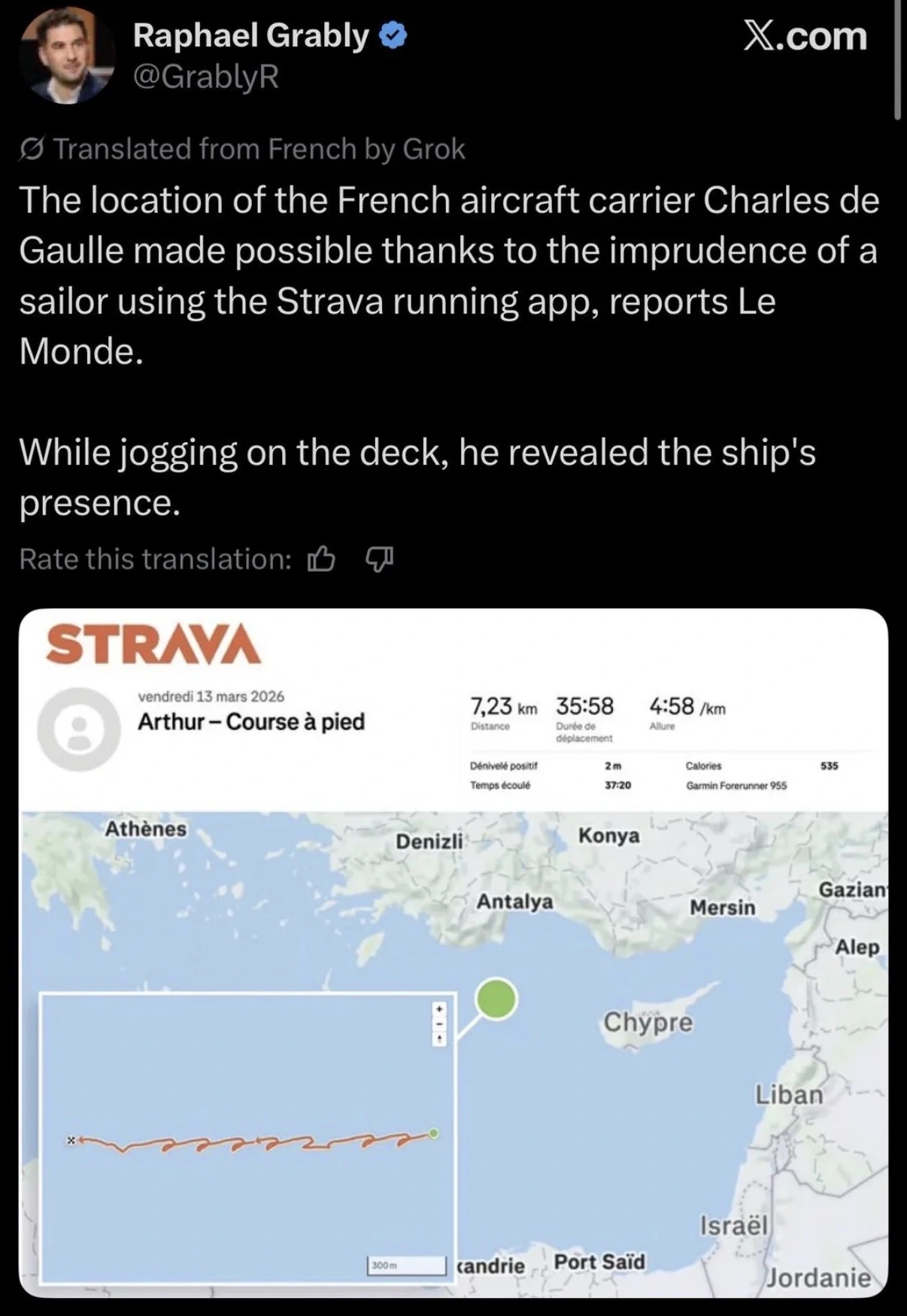Open the attached Strava map image
The width and height of the screenshot is (907, 1316).
[x=453, y=952]
